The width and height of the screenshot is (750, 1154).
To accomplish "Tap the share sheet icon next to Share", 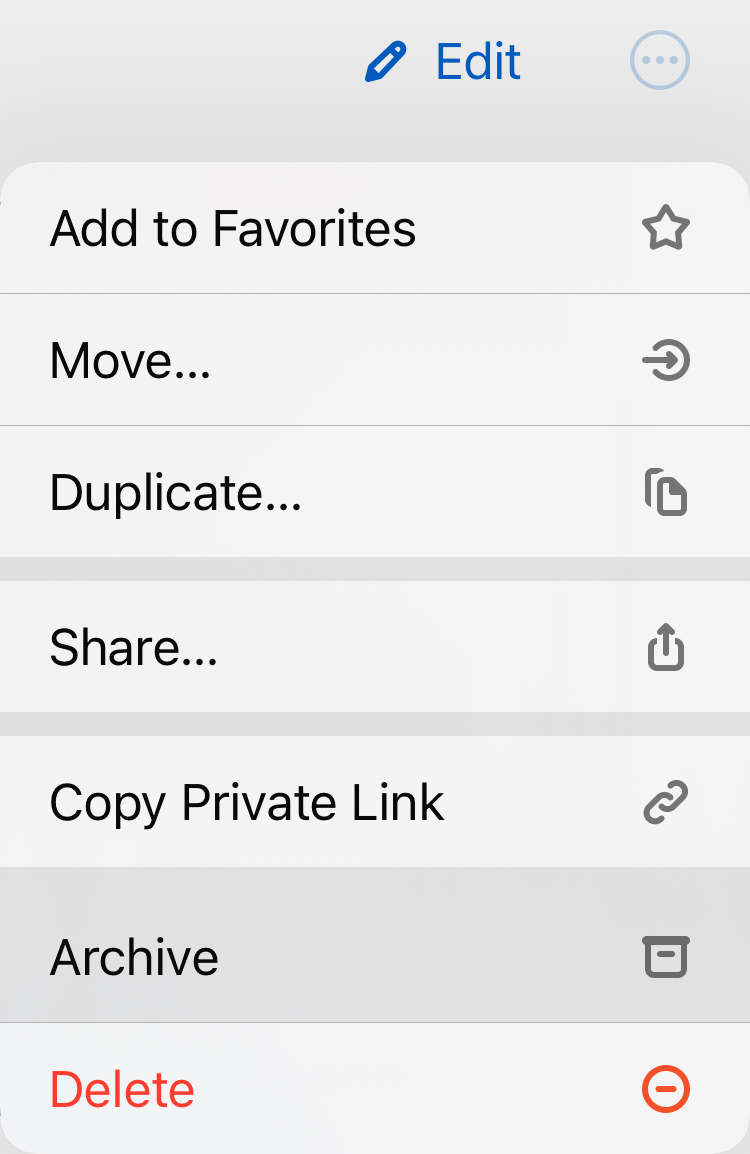I will point(665,648).
